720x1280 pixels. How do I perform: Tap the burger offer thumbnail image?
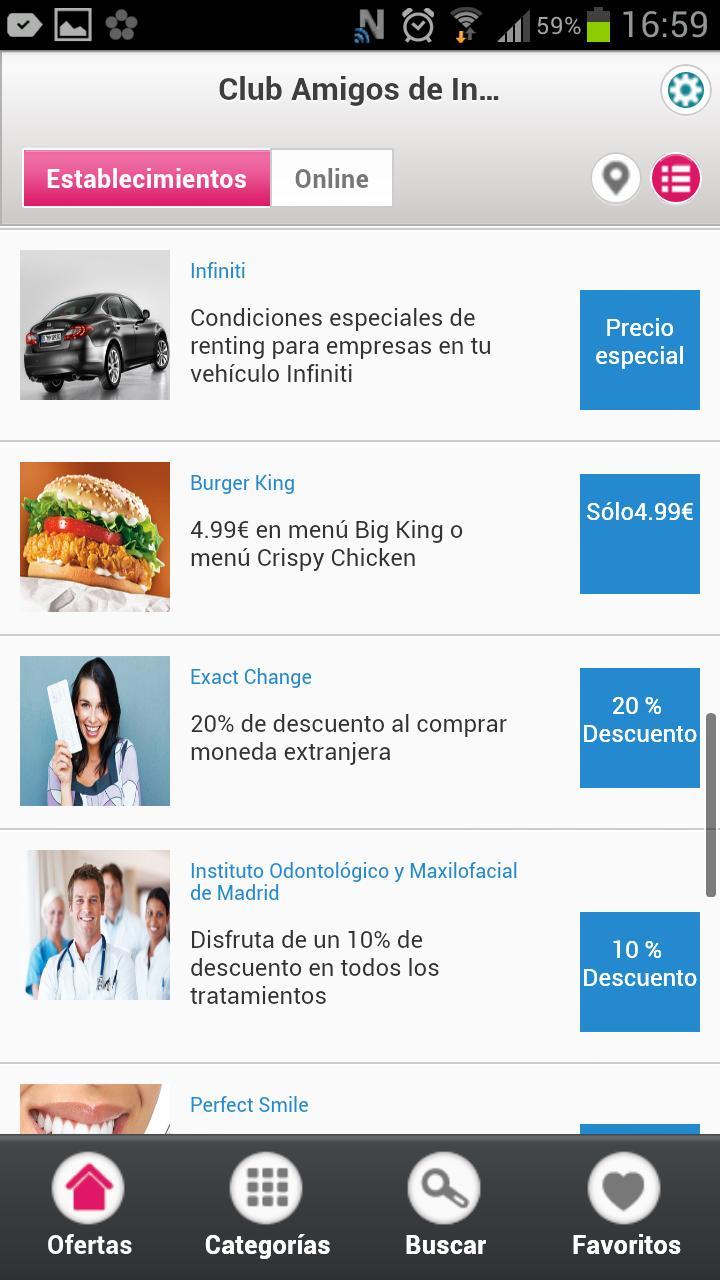(95, 536)
